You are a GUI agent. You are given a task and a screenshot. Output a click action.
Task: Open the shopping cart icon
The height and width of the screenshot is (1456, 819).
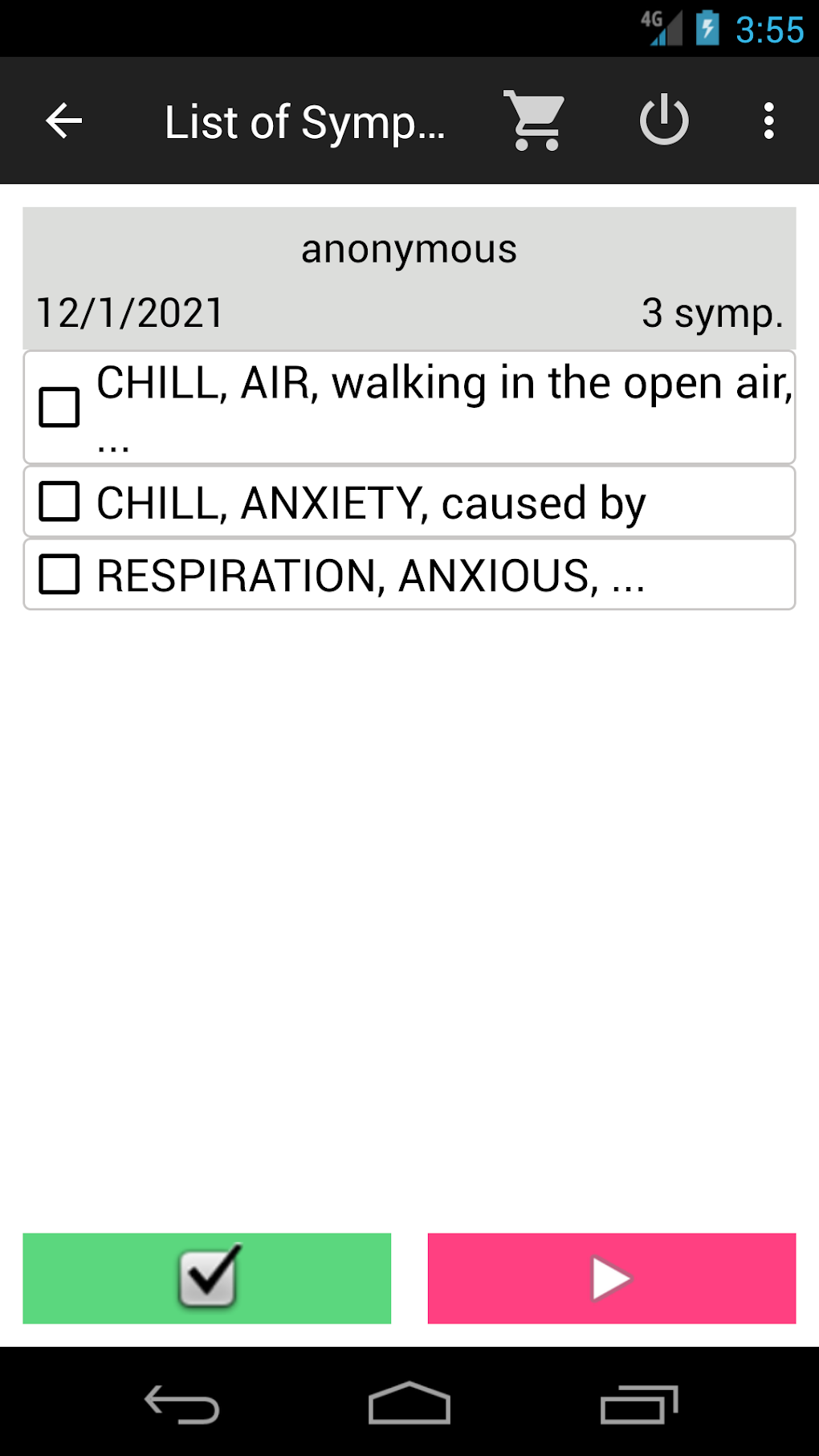(535, 120)
